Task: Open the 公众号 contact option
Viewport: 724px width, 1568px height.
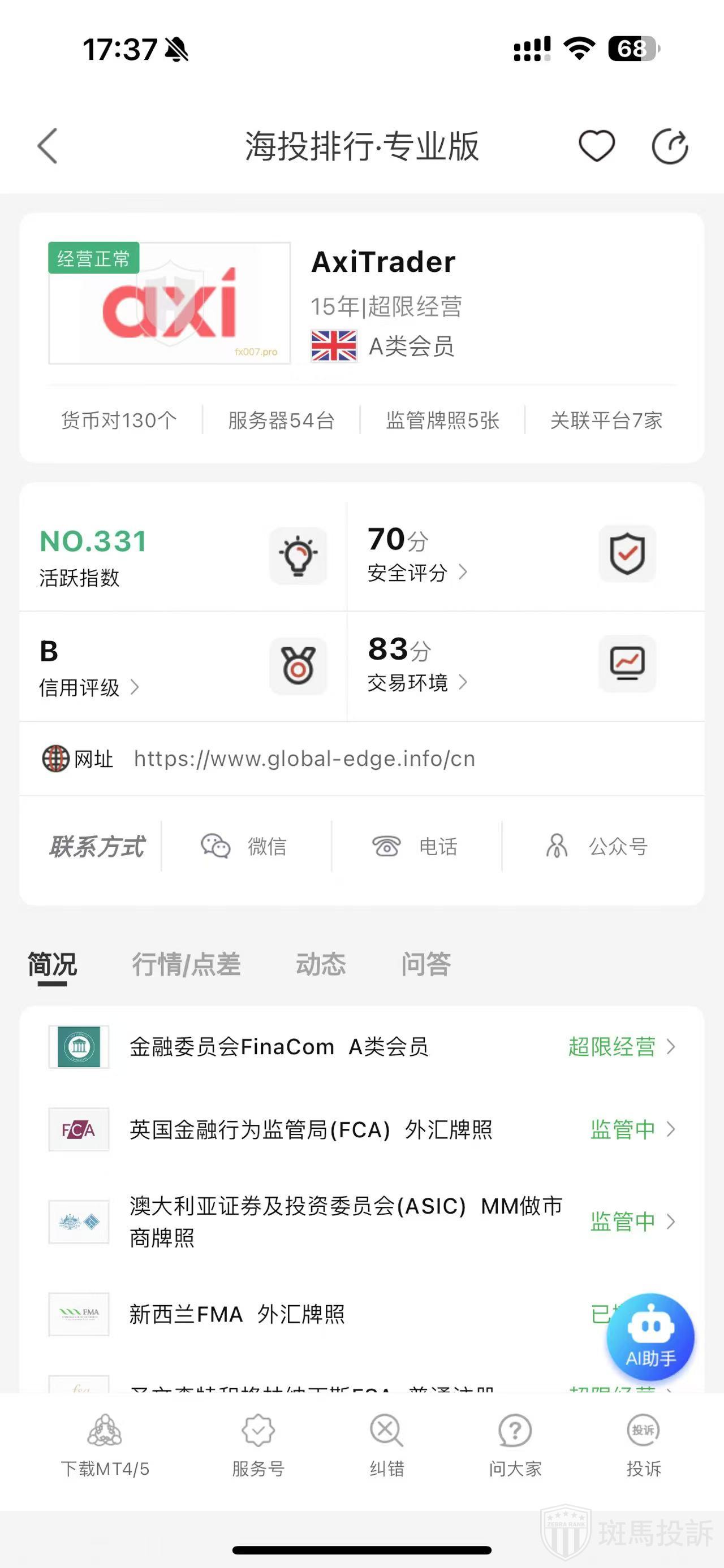Action: click(x=598, y=846)
